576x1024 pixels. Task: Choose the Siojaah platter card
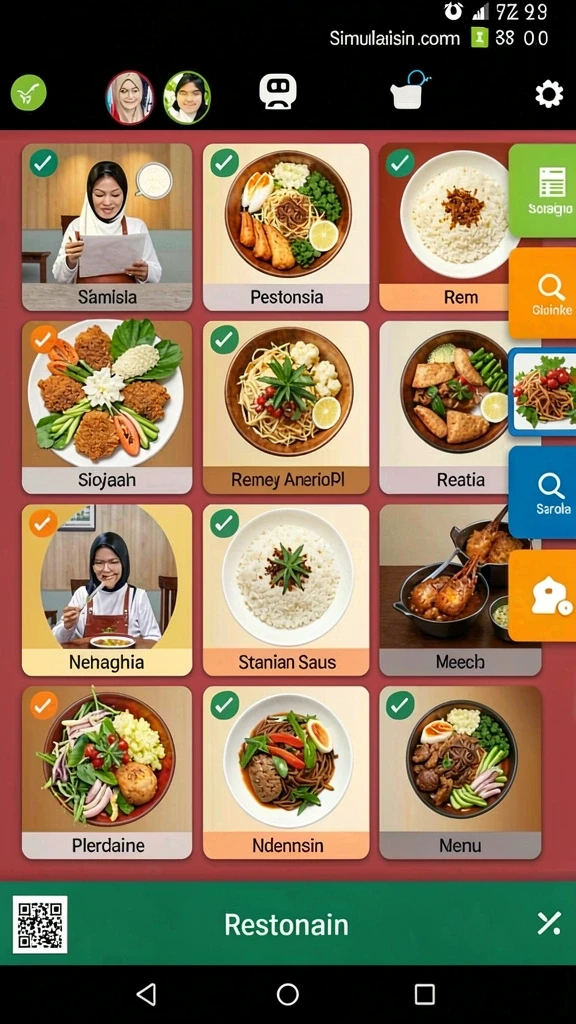(107, 407)
